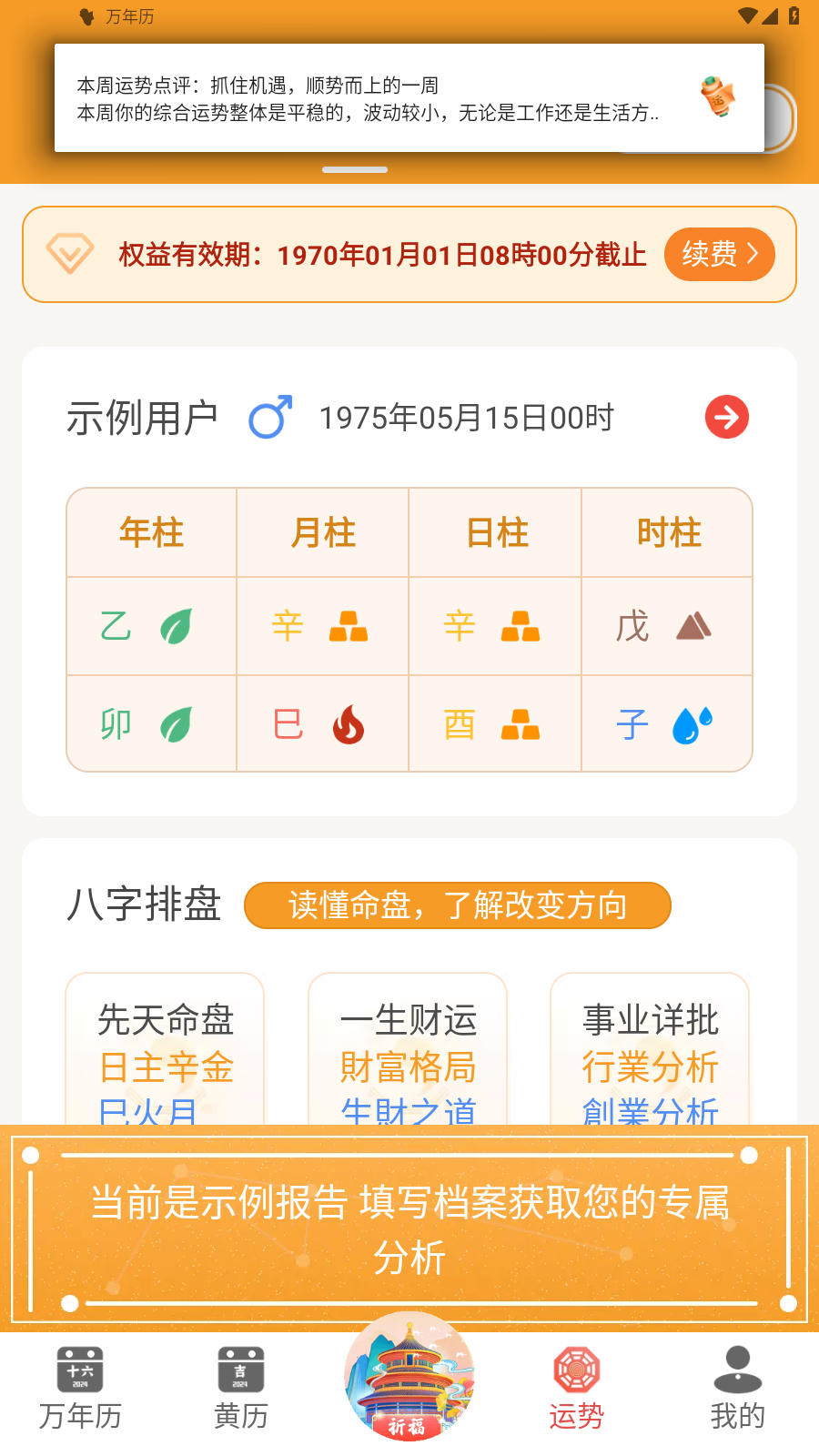819x1456 pixels.
Task: Collapse the weekly fortune banner via its handle
Action: (354, 169)
